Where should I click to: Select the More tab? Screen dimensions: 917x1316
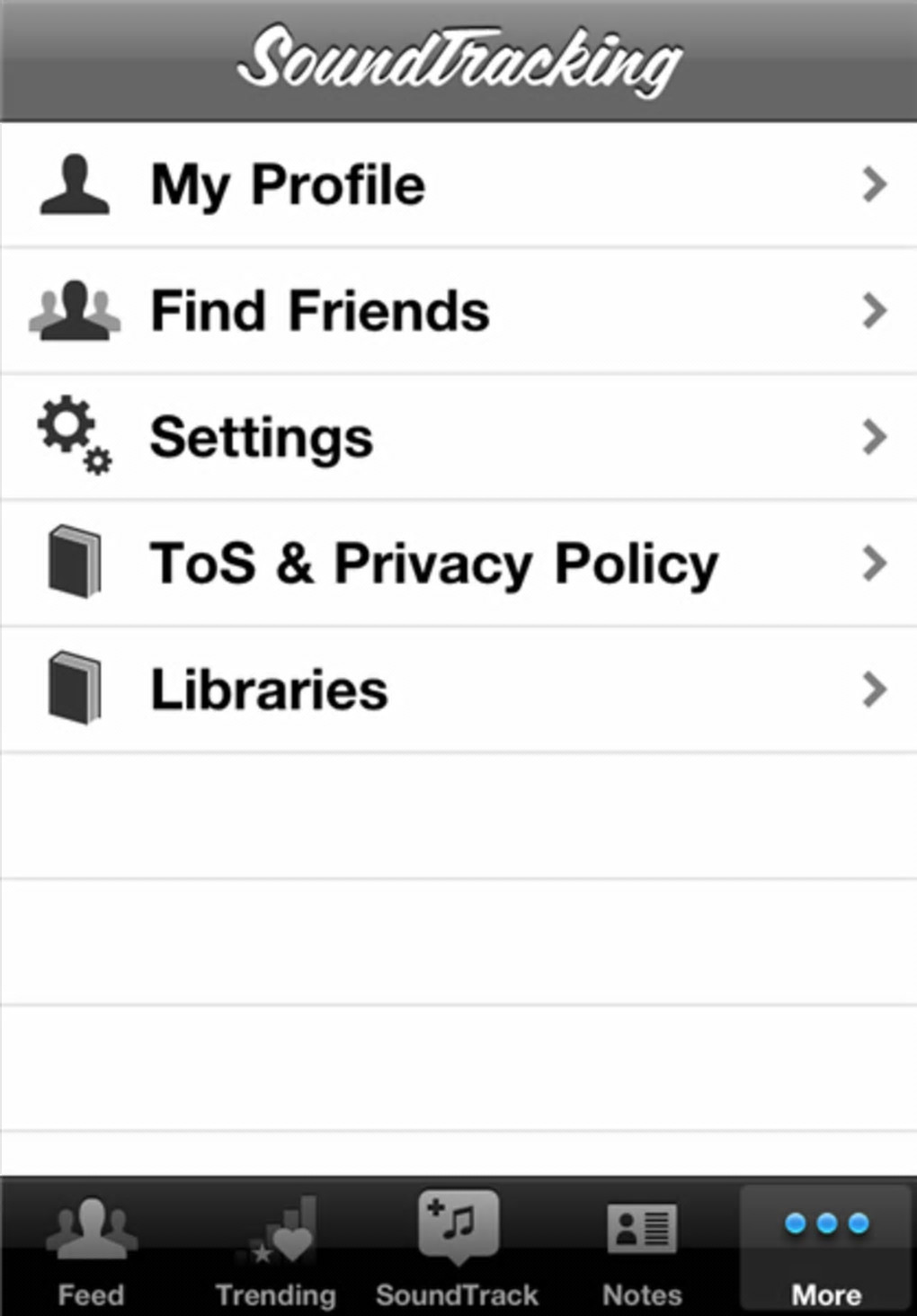click(x=826, y=1249)
